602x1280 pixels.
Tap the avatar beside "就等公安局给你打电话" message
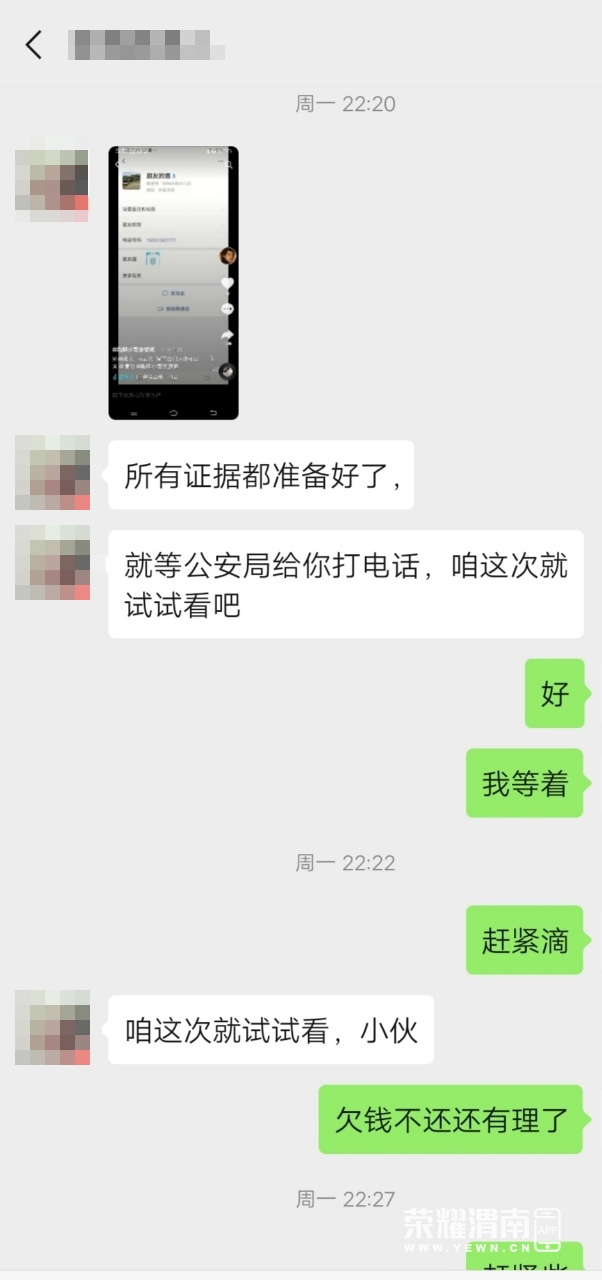52,563
